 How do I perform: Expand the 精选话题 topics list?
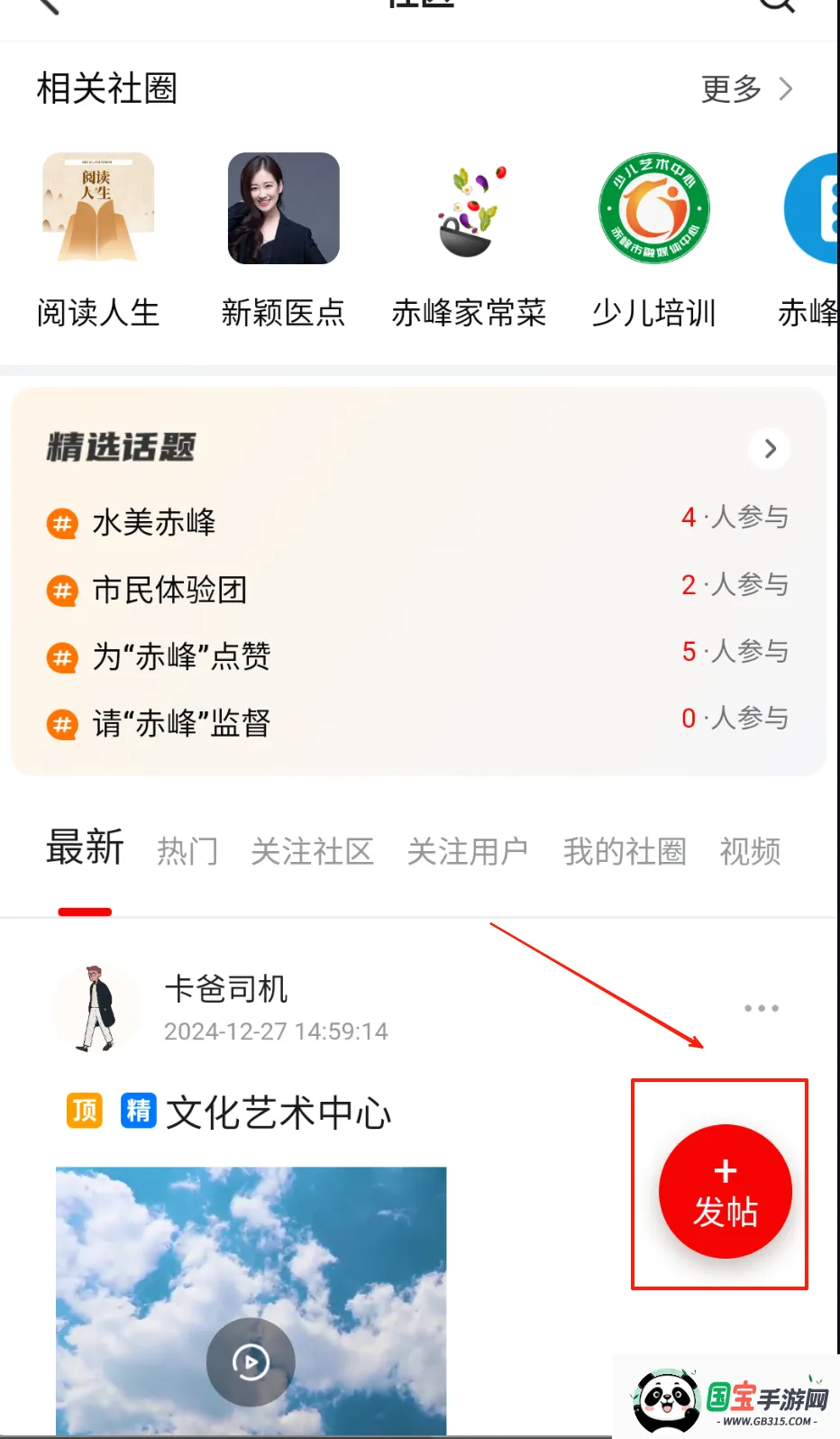[x=770, y=449]
